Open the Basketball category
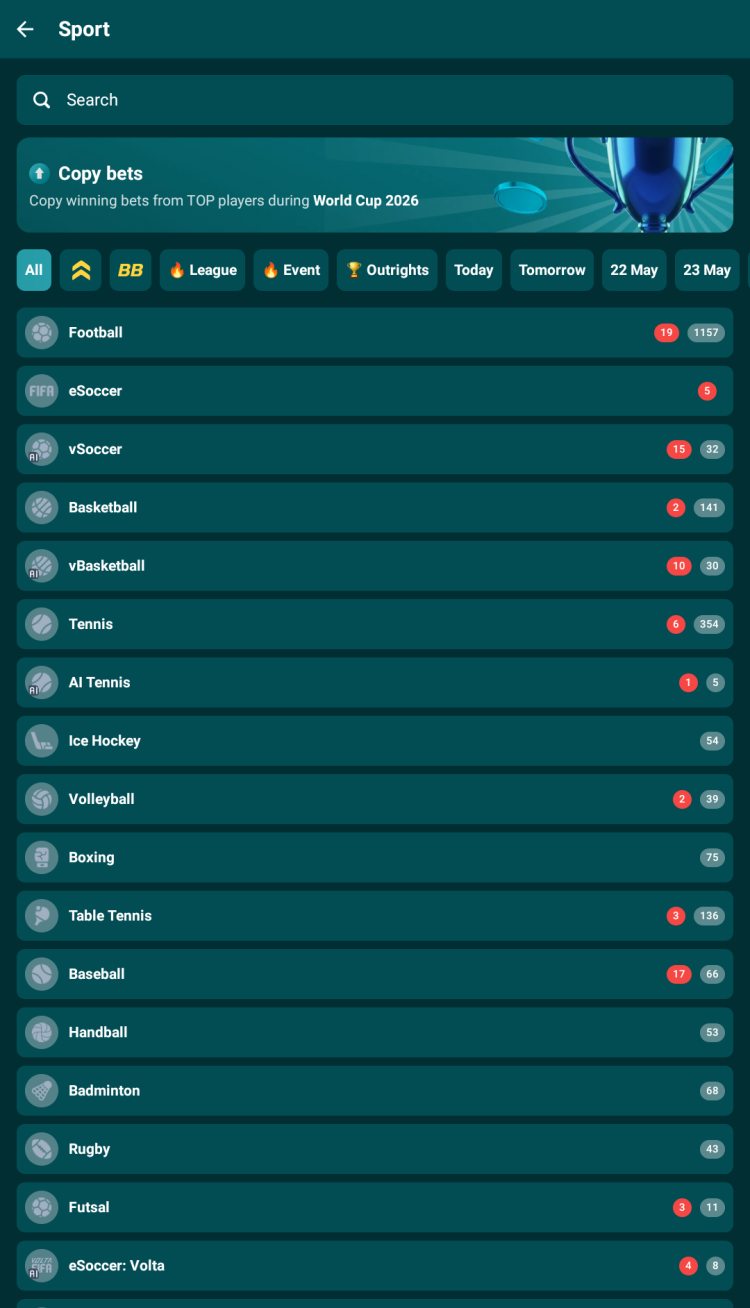The image size is (750, 1308). (375, 508)
